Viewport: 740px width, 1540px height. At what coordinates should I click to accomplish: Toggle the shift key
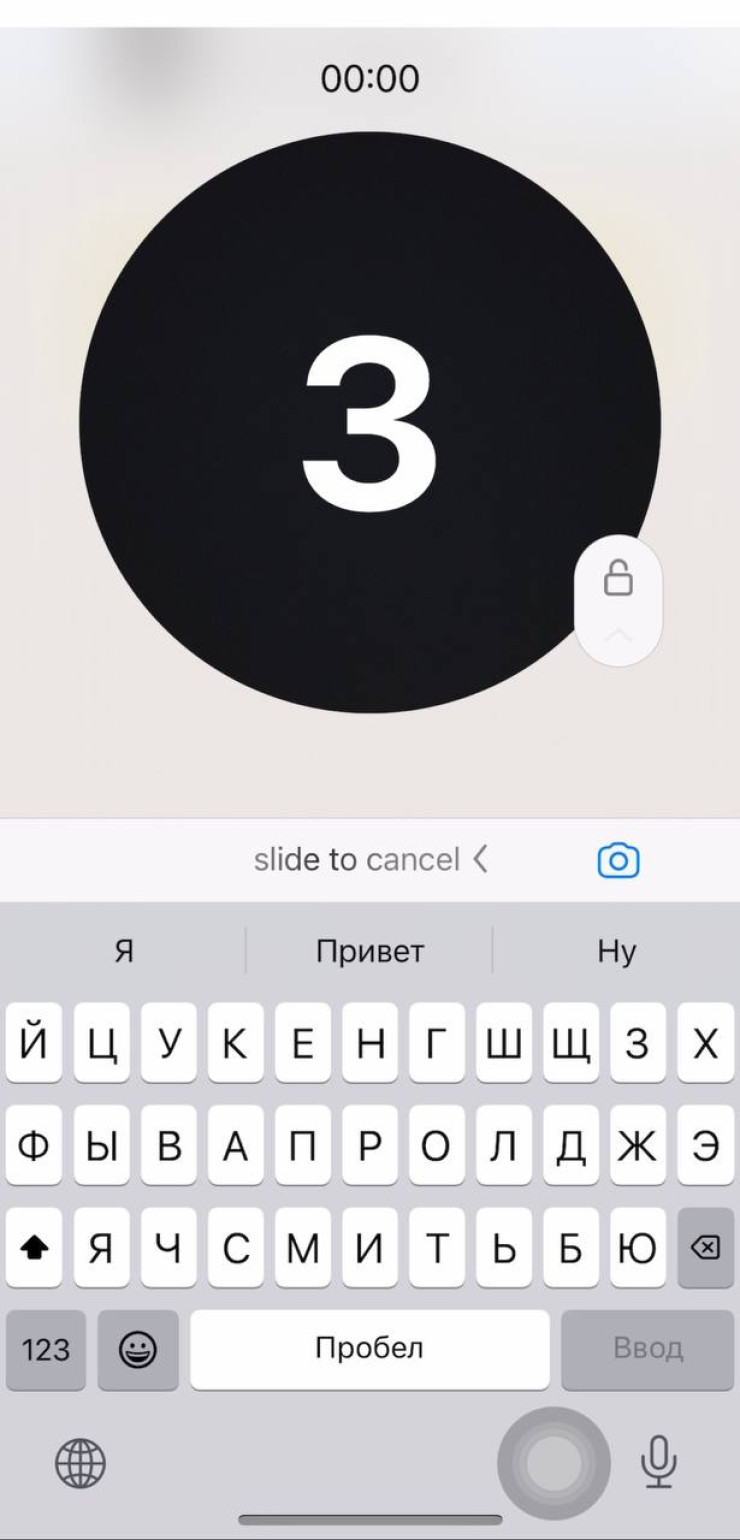point(35,1248)
